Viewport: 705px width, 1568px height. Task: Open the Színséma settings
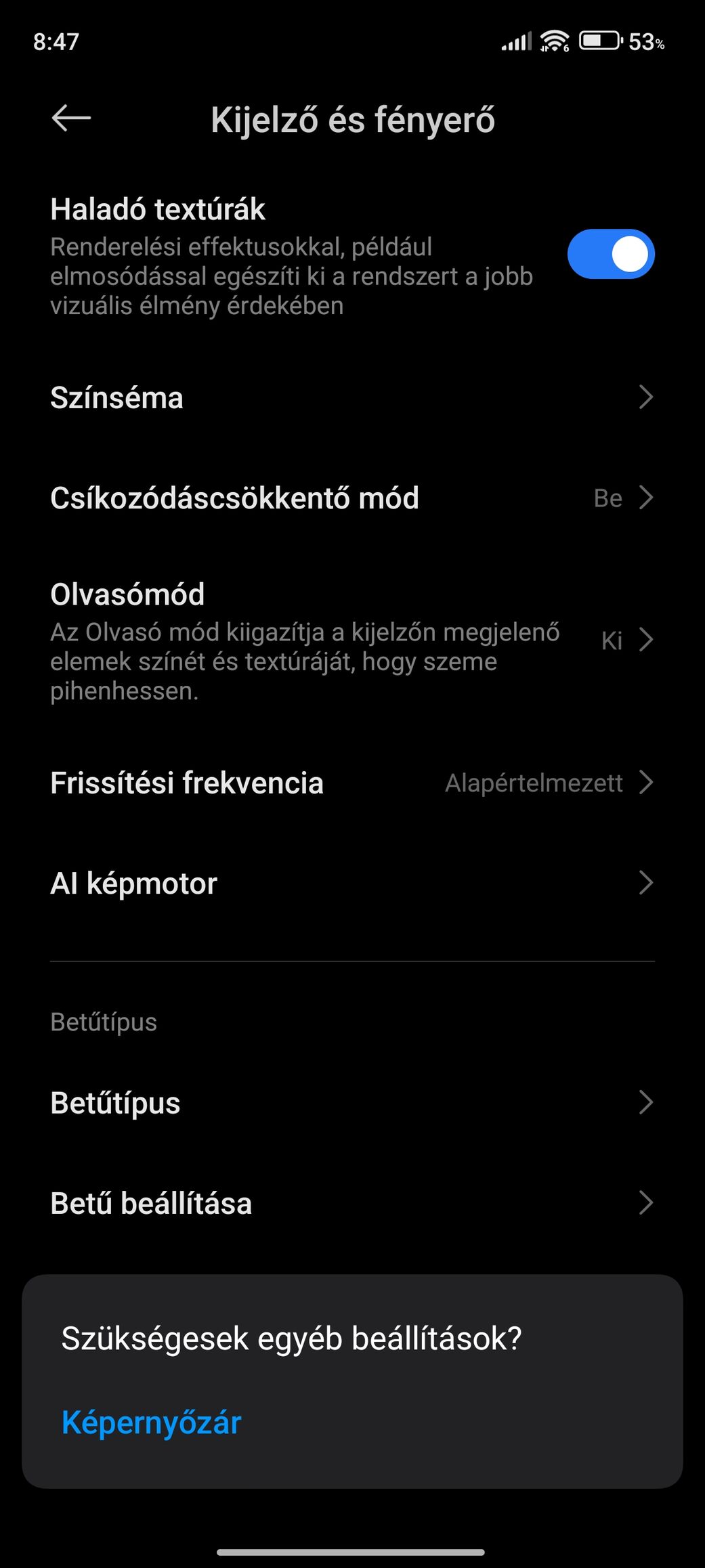click(352, 397)
